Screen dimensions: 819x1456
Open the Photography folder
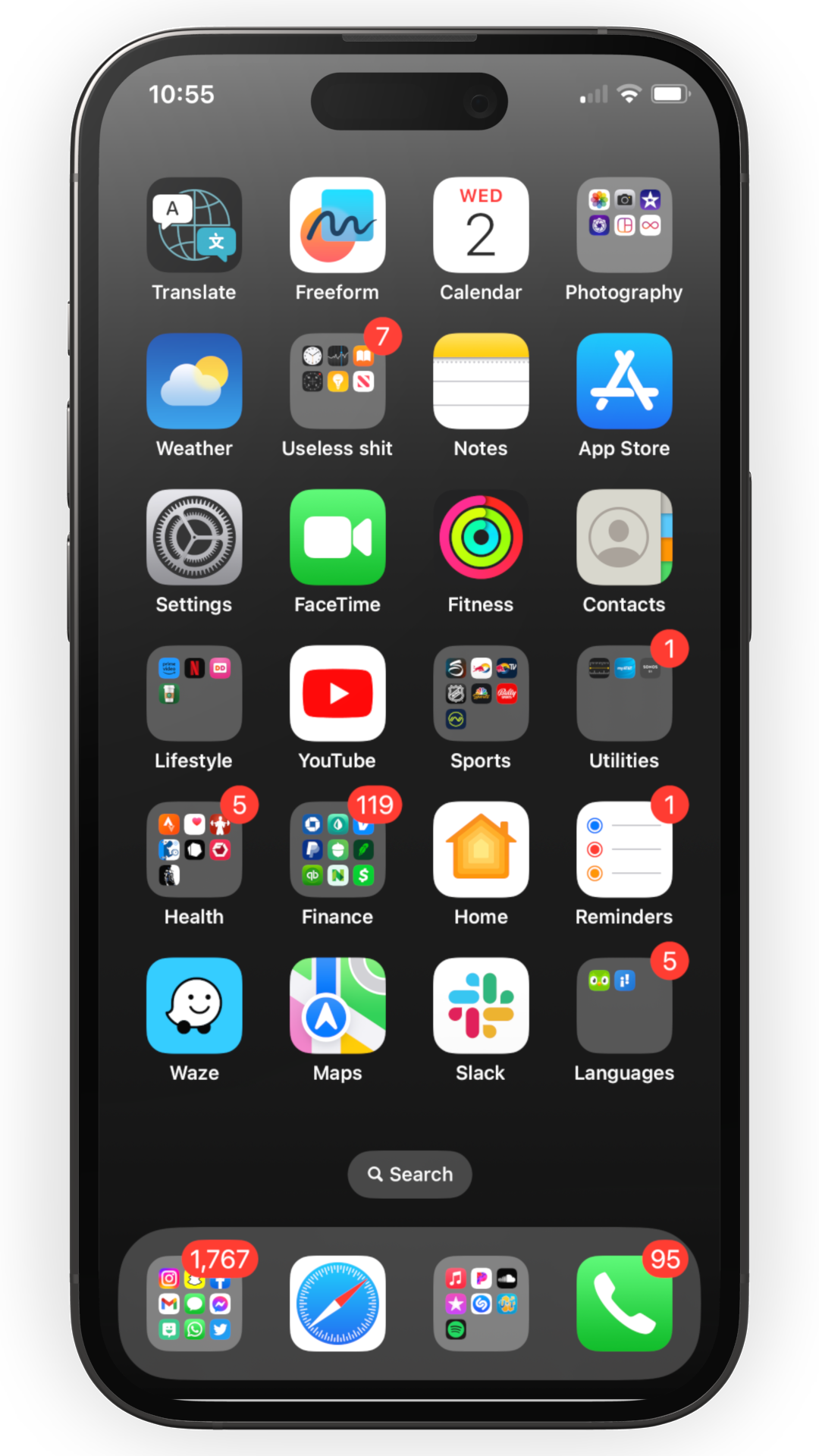click(x=624, y=225)
